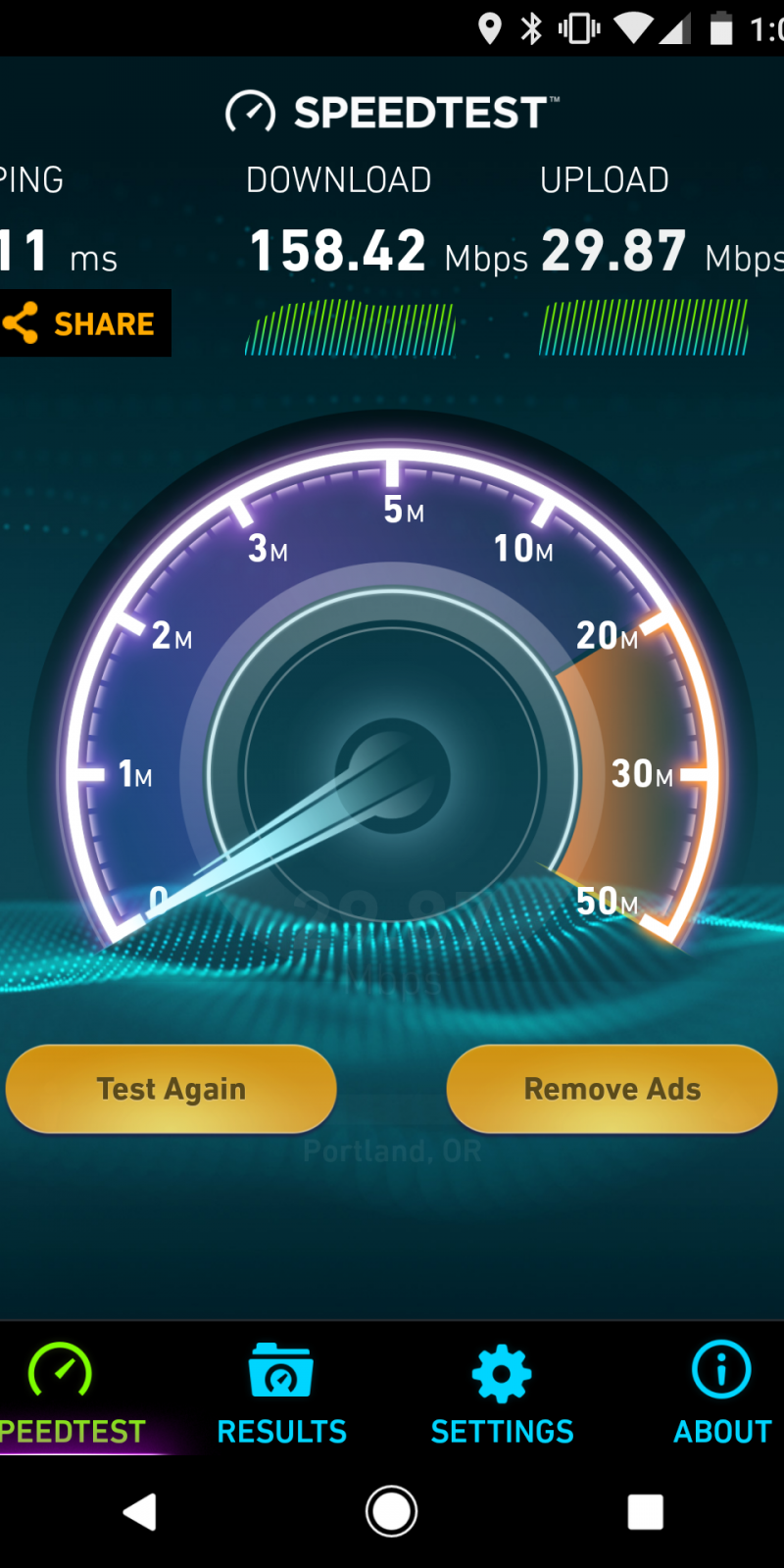
Task: Go back using the system back button
Action: pos(139,1511)
